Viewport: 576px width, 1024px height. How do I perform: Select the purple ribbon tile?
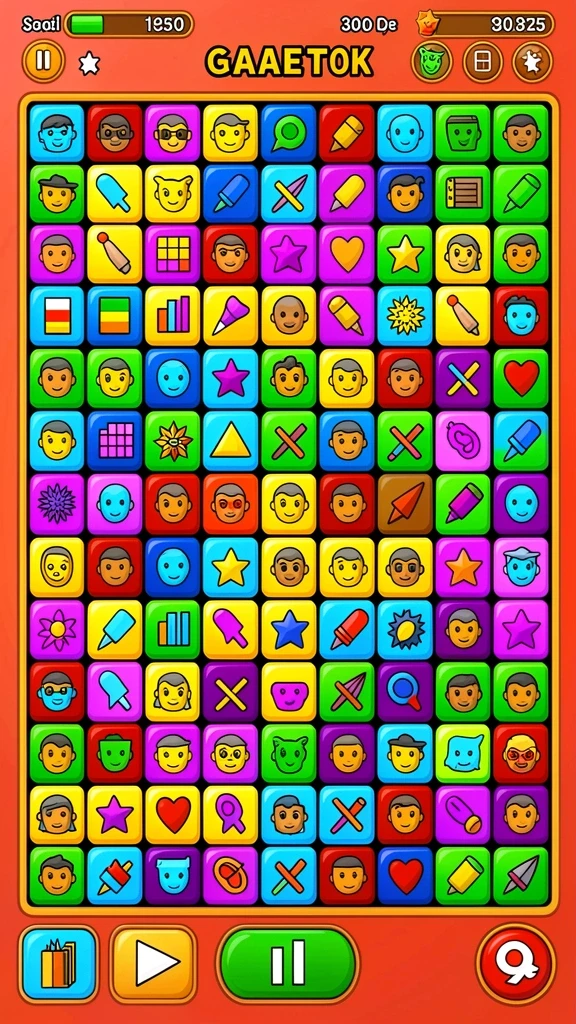231,814
